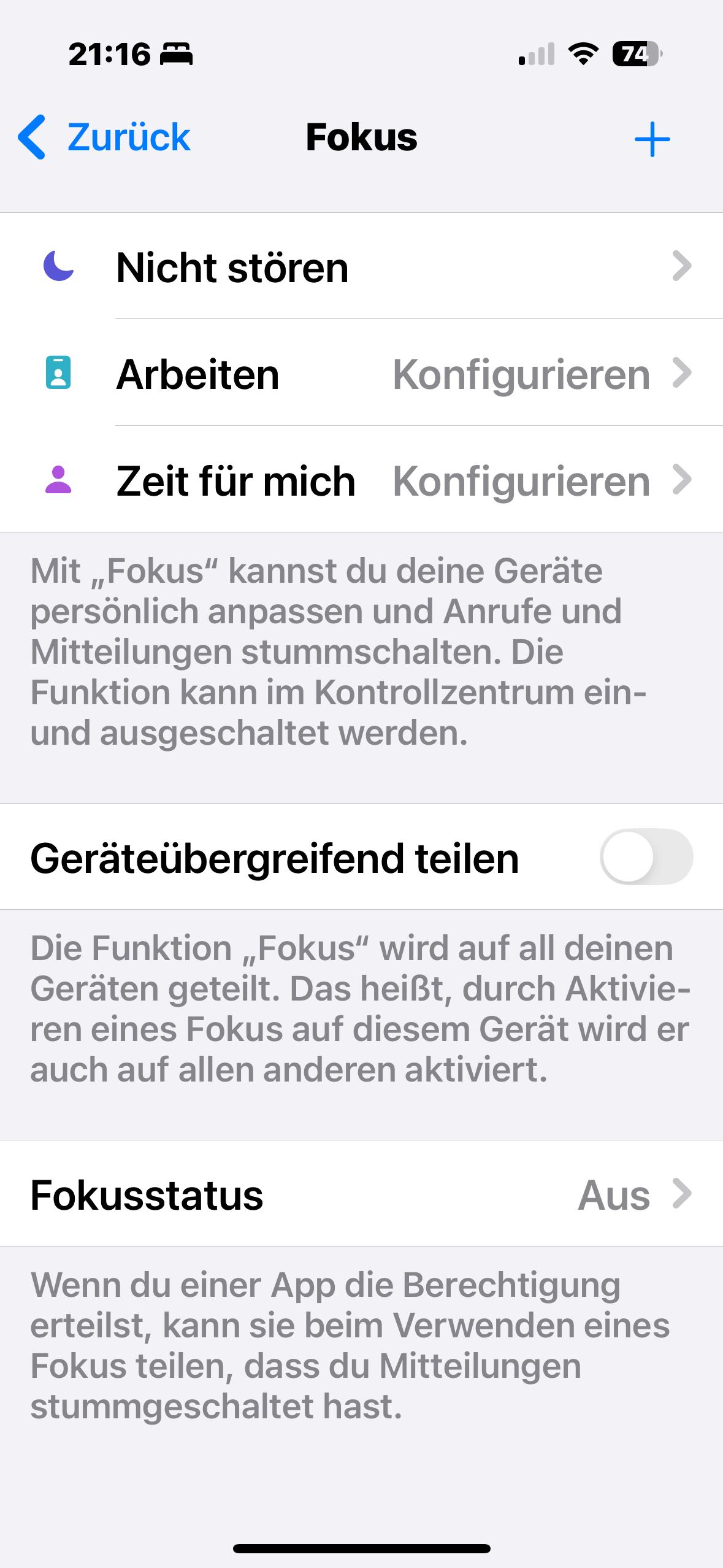
Task: Configure the Arbeiten focus
Action: [x=361, y=374]
